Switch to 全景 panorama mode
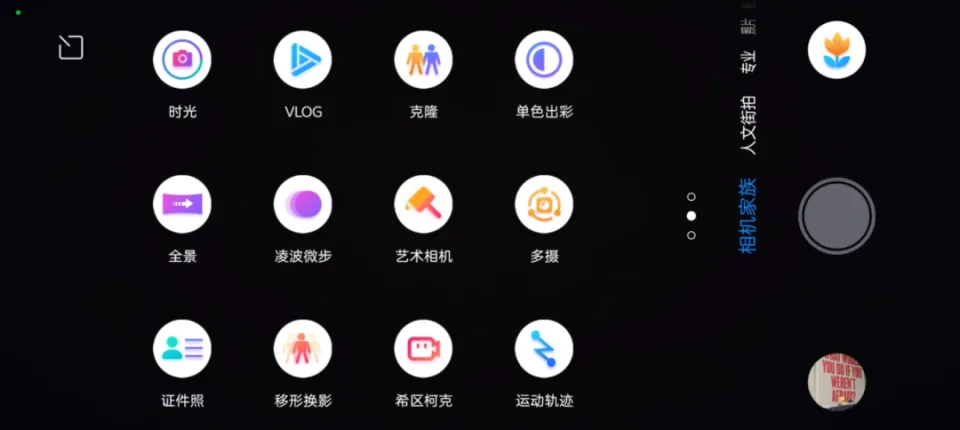This screenshot has height=430, width=960. click(x=182, y=204)
